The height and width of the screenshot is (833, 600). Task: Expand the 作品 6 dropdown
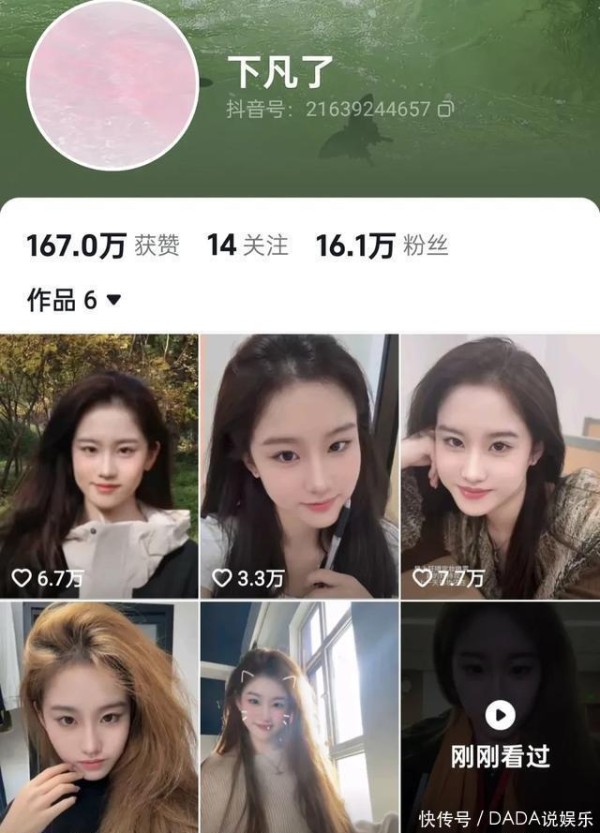113,299
